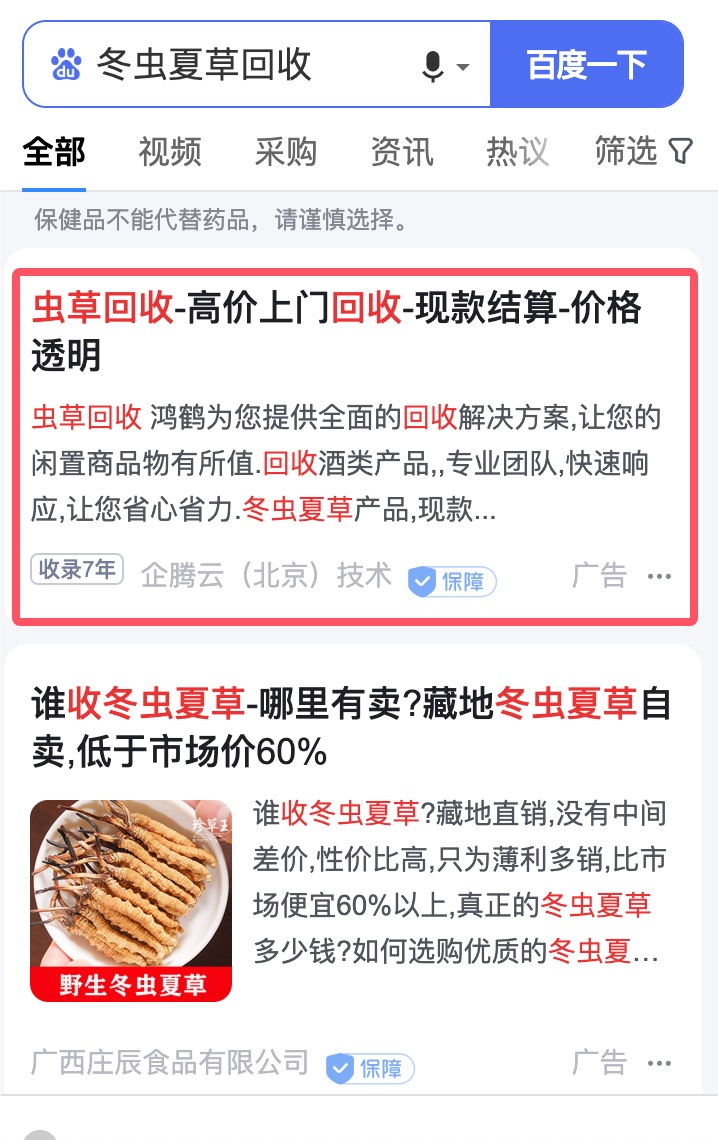Tap the 百度一下 search button

pyautogui.click(x=587, y=65)
